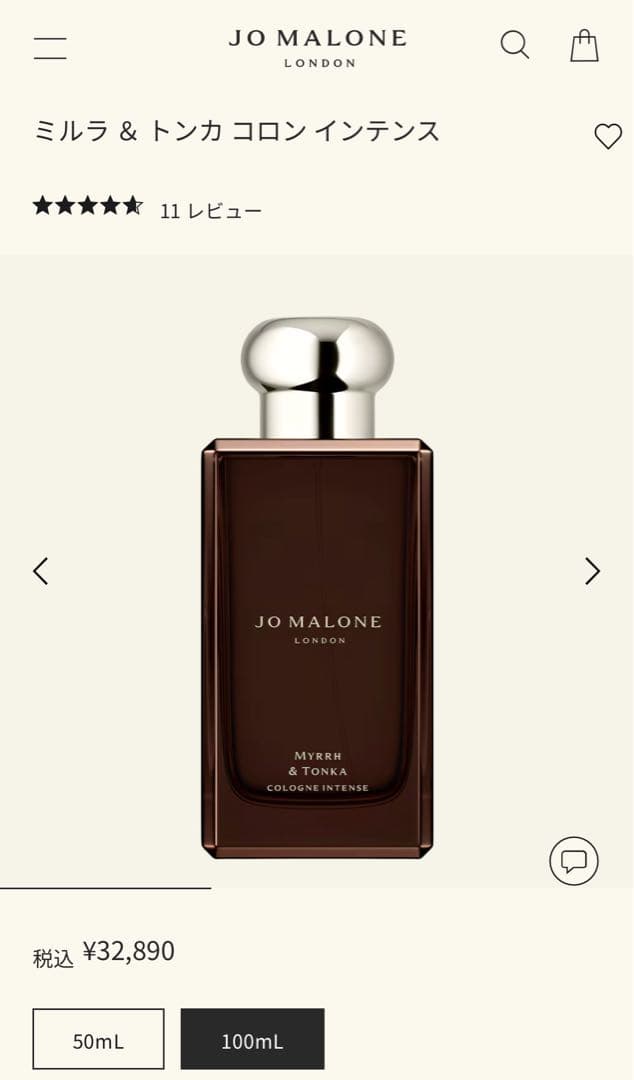Open the live chat bubble
Viewport: 634px width, 1080px height.
tap(574, 860)
